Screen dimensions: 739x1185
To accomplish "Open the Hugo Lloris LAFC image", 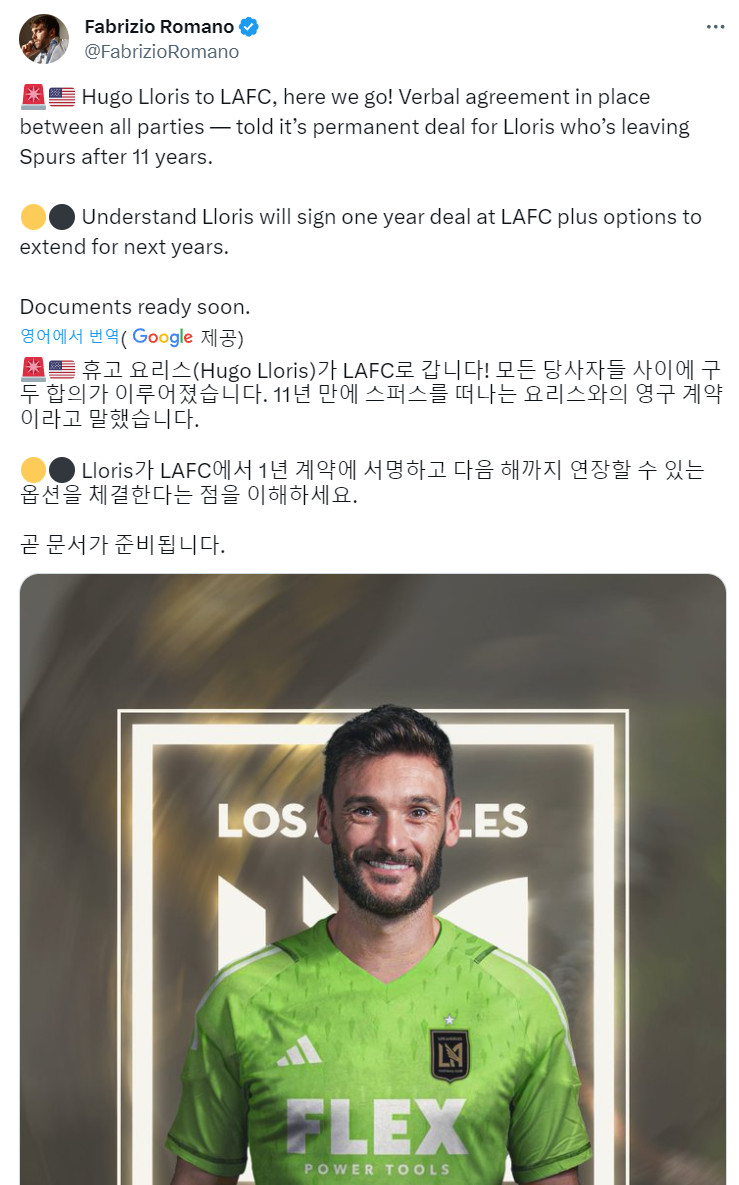I will [x=372, y=878].
